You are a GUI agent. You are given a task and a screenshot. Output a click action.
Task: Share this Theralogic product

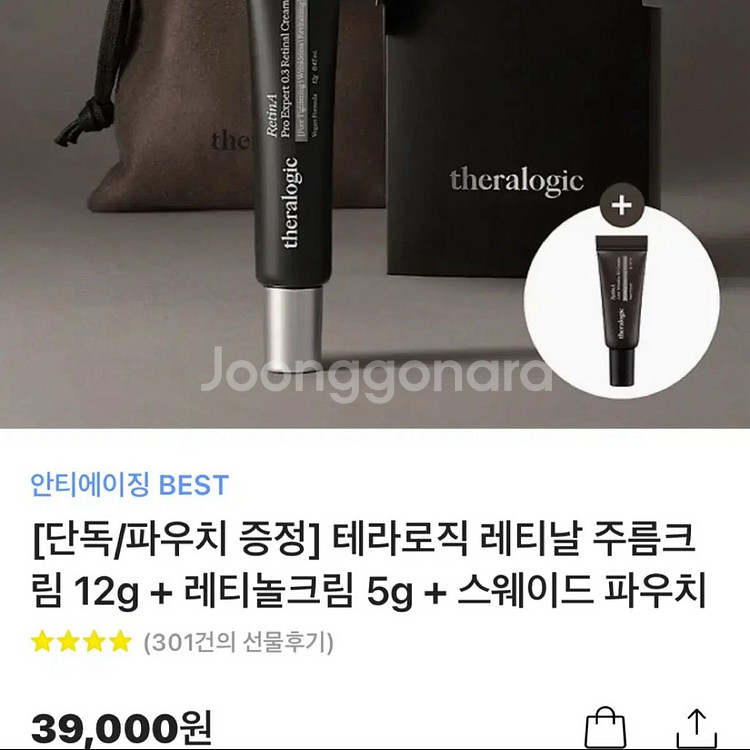[x=696, y=726]
